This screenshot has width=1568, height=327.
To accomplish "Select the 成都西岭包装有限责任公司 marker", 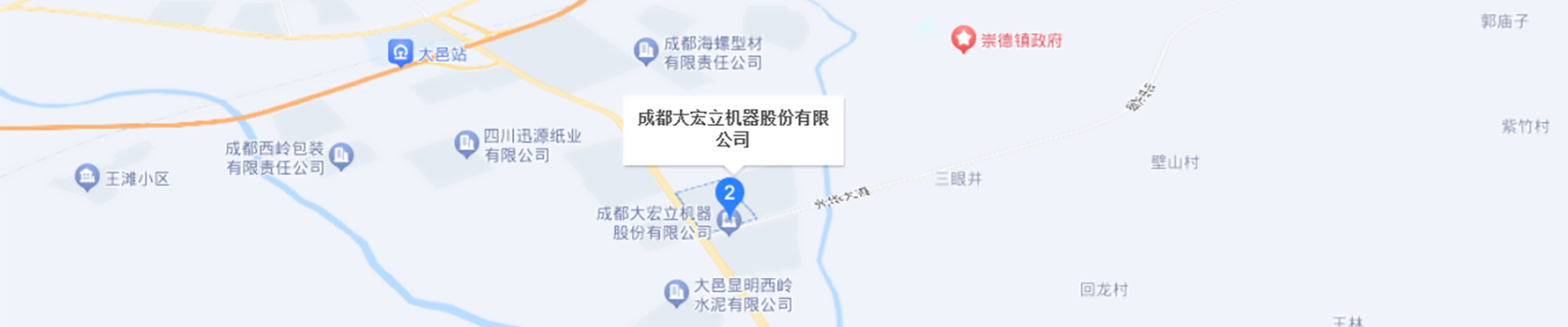I will click(341, 155).
